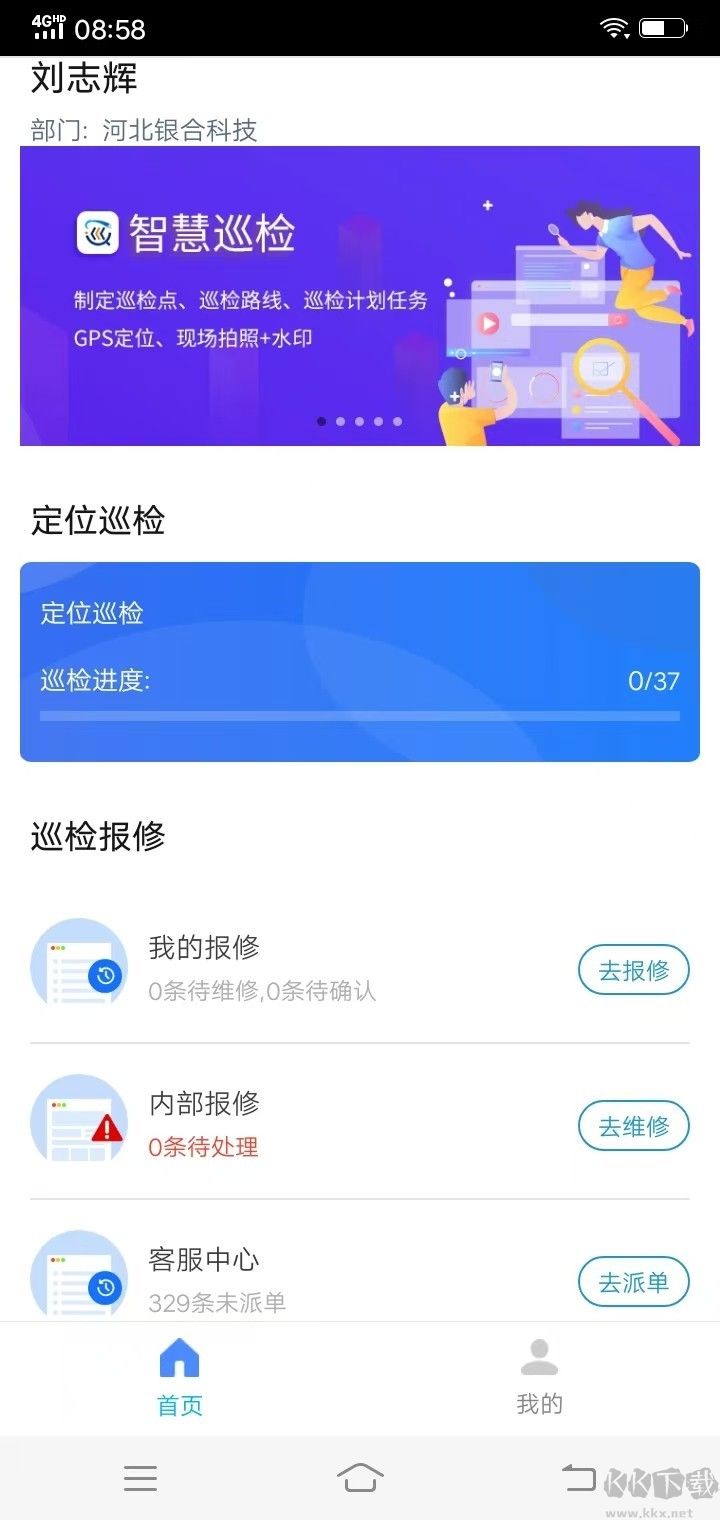Tap the Android home navigation icon
Viewport: 720px width, 1520px height.
(360, 1477)
